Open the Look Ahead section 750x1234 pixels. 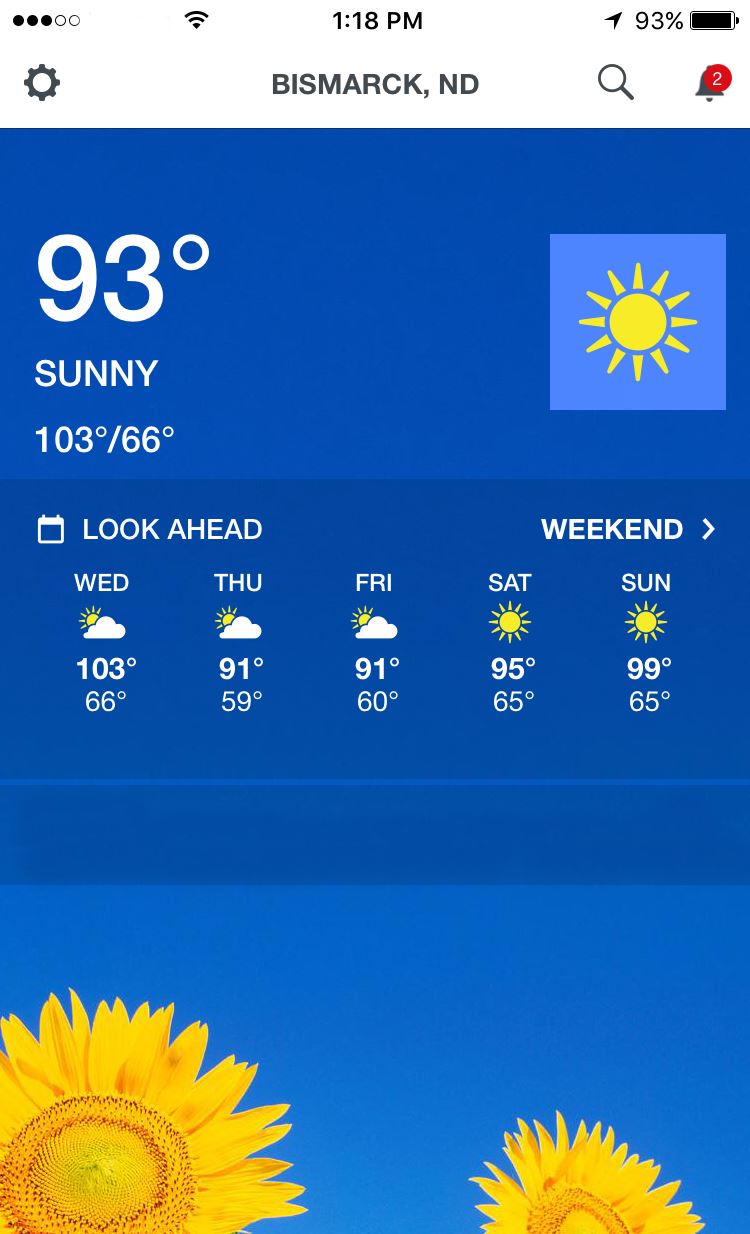[x=150, y=529]
